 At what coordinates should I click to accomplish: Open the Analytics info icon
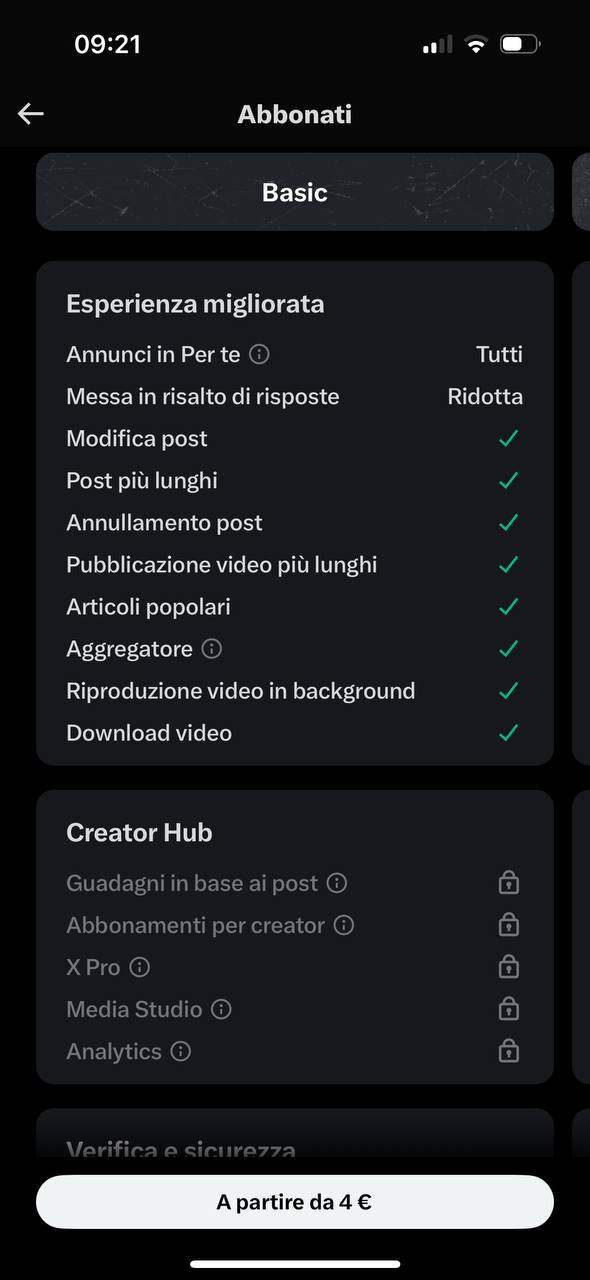point(180,1051)
